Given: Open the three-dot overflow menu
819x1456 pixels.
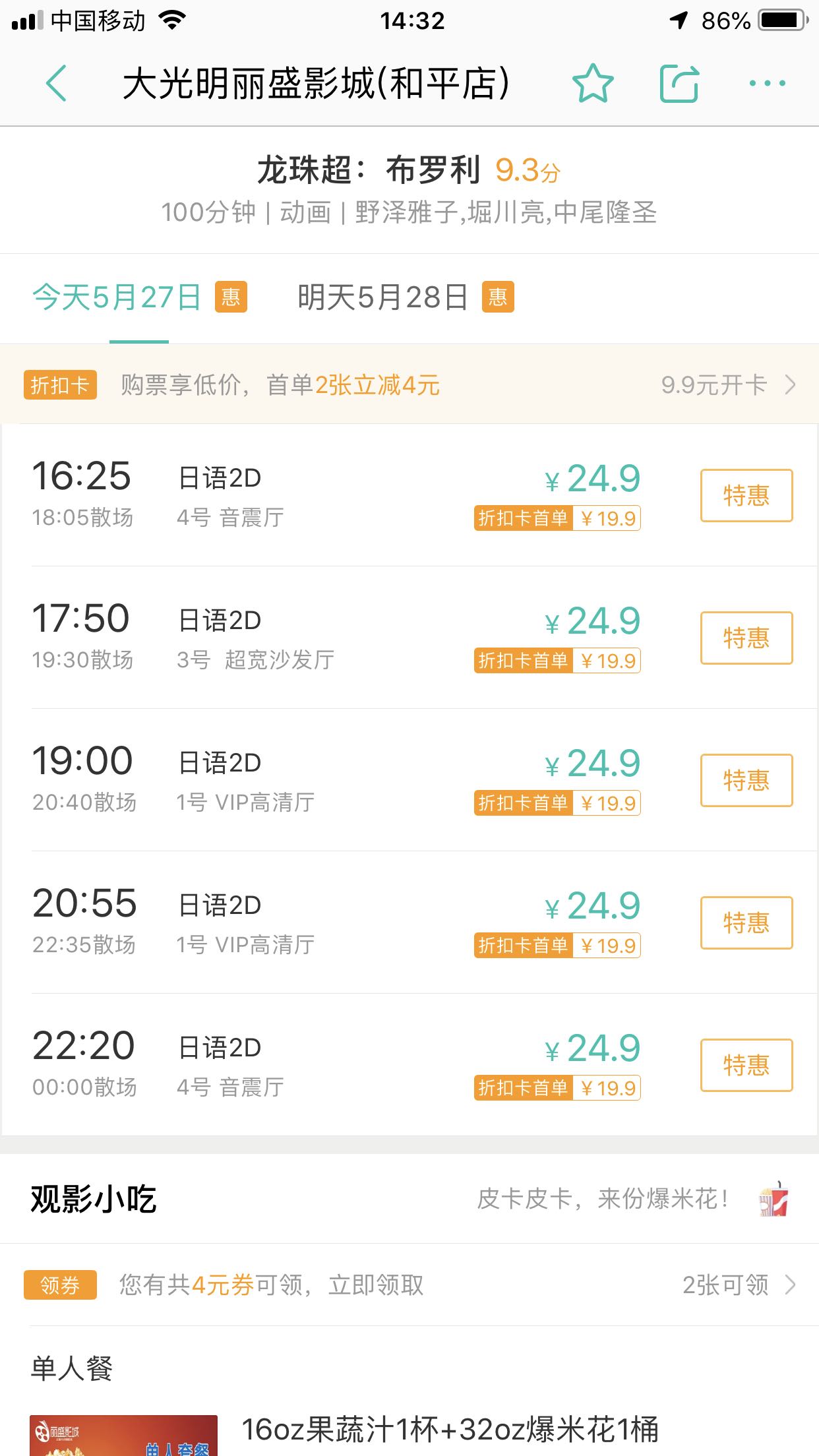Looking at the screenshot, I should pos(768,83).
